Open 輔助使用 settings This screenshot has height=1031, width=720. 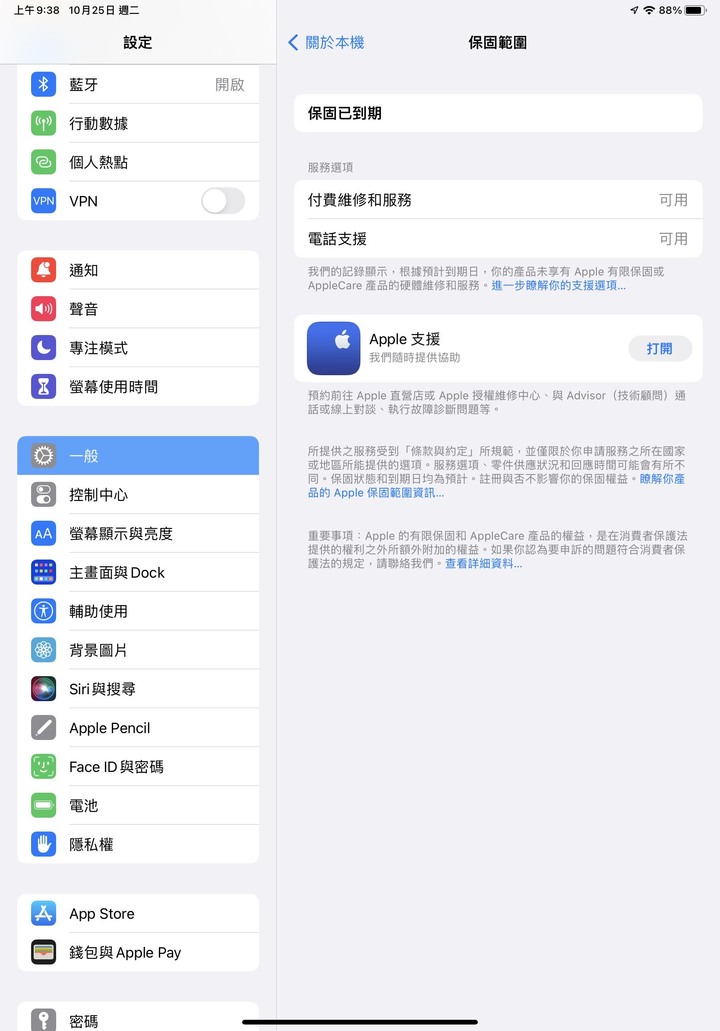pyautogui.click(x=138, y=611)
